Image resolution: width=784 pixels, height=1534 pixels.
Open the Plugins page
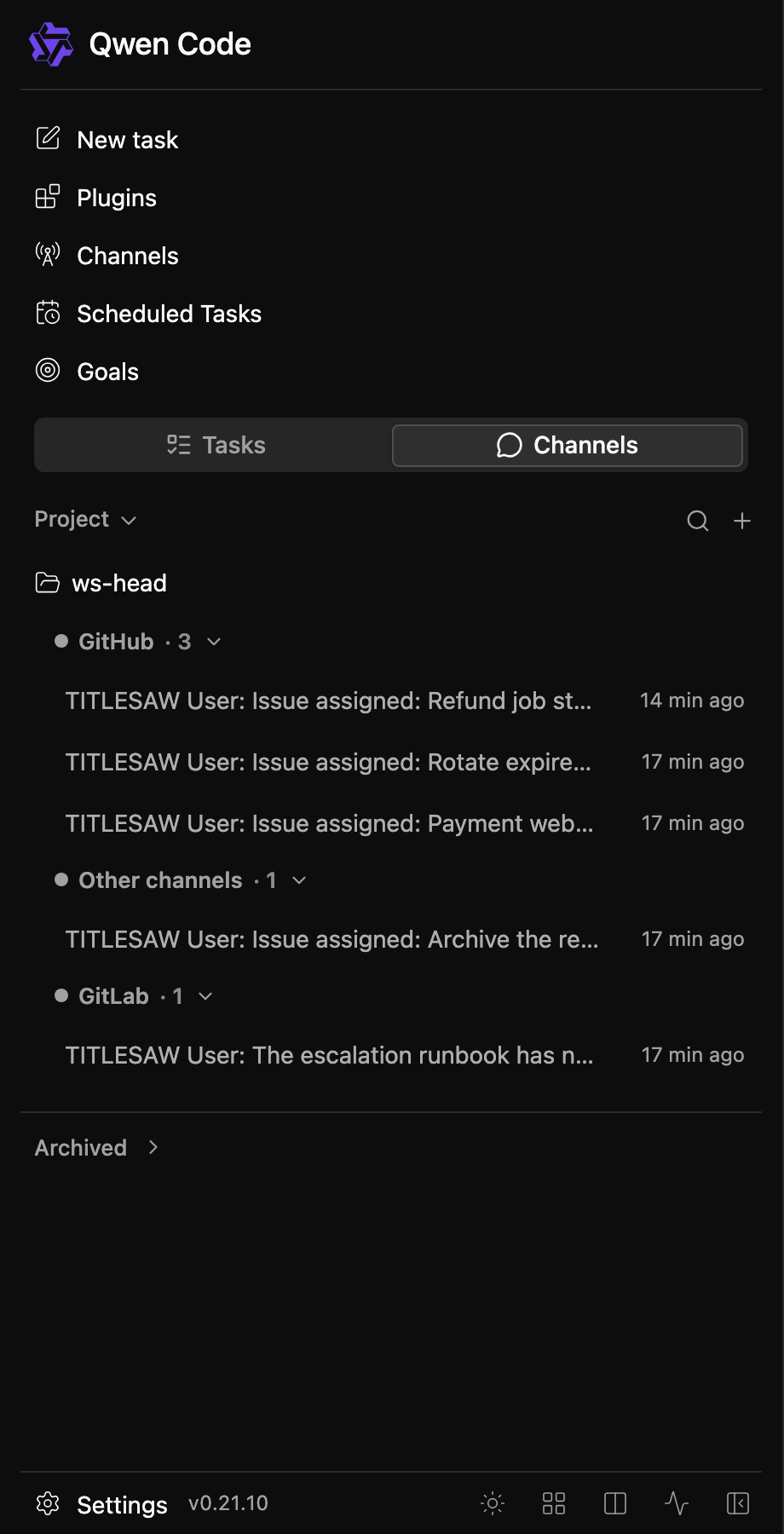95,198
